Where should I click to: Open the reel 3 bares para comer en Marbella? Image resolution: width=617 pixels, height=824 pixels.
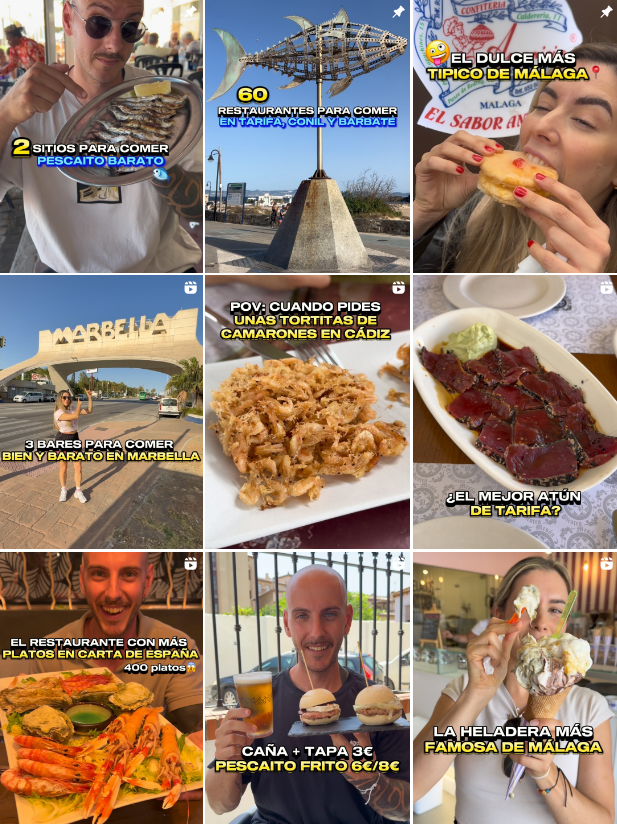point(101,412)
